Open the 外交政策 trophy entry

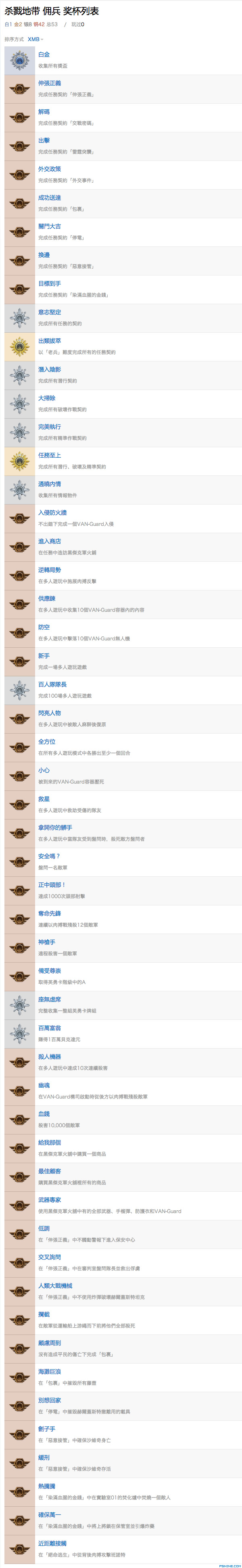coord(49,169)
